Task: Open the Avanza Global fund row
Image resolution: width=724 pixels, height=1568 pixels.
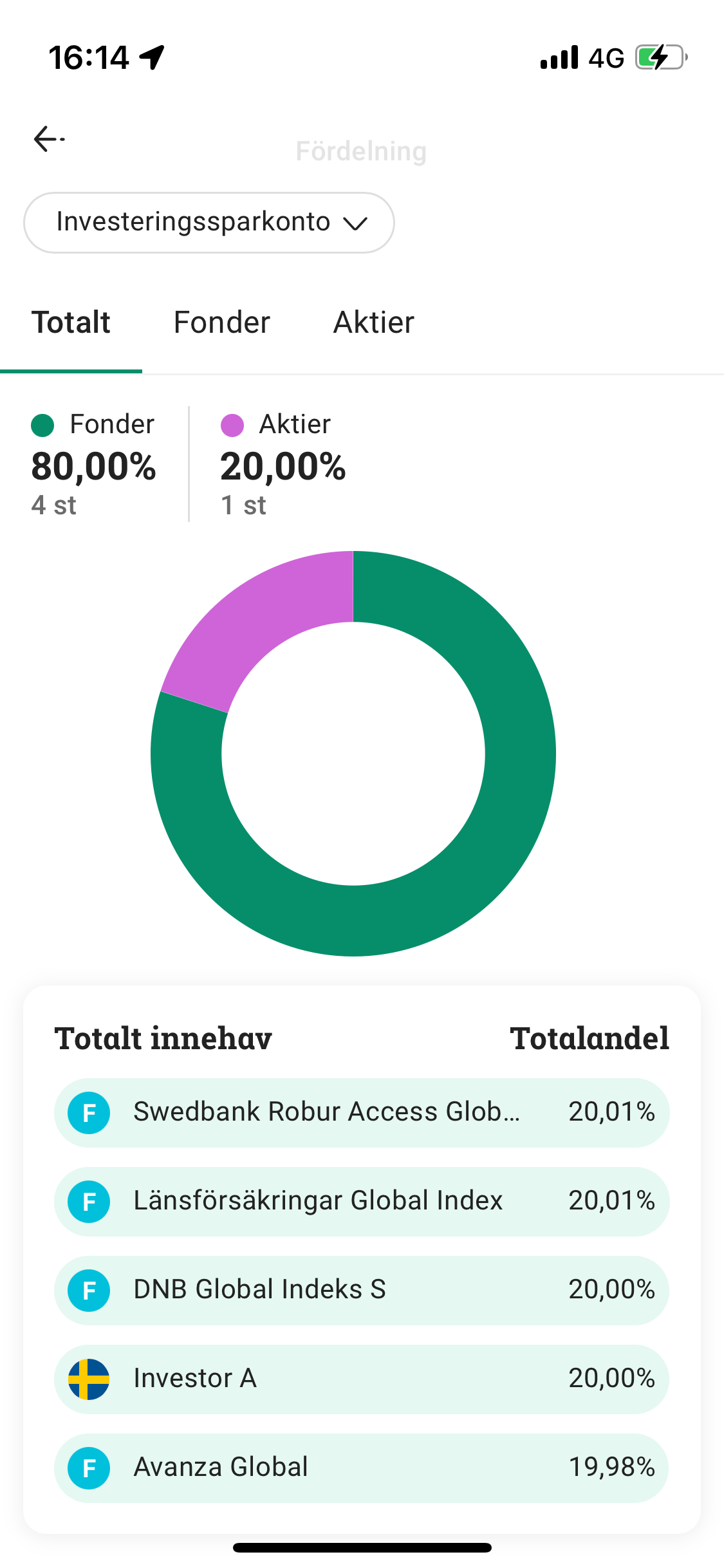Action: tap(362, 1468)
